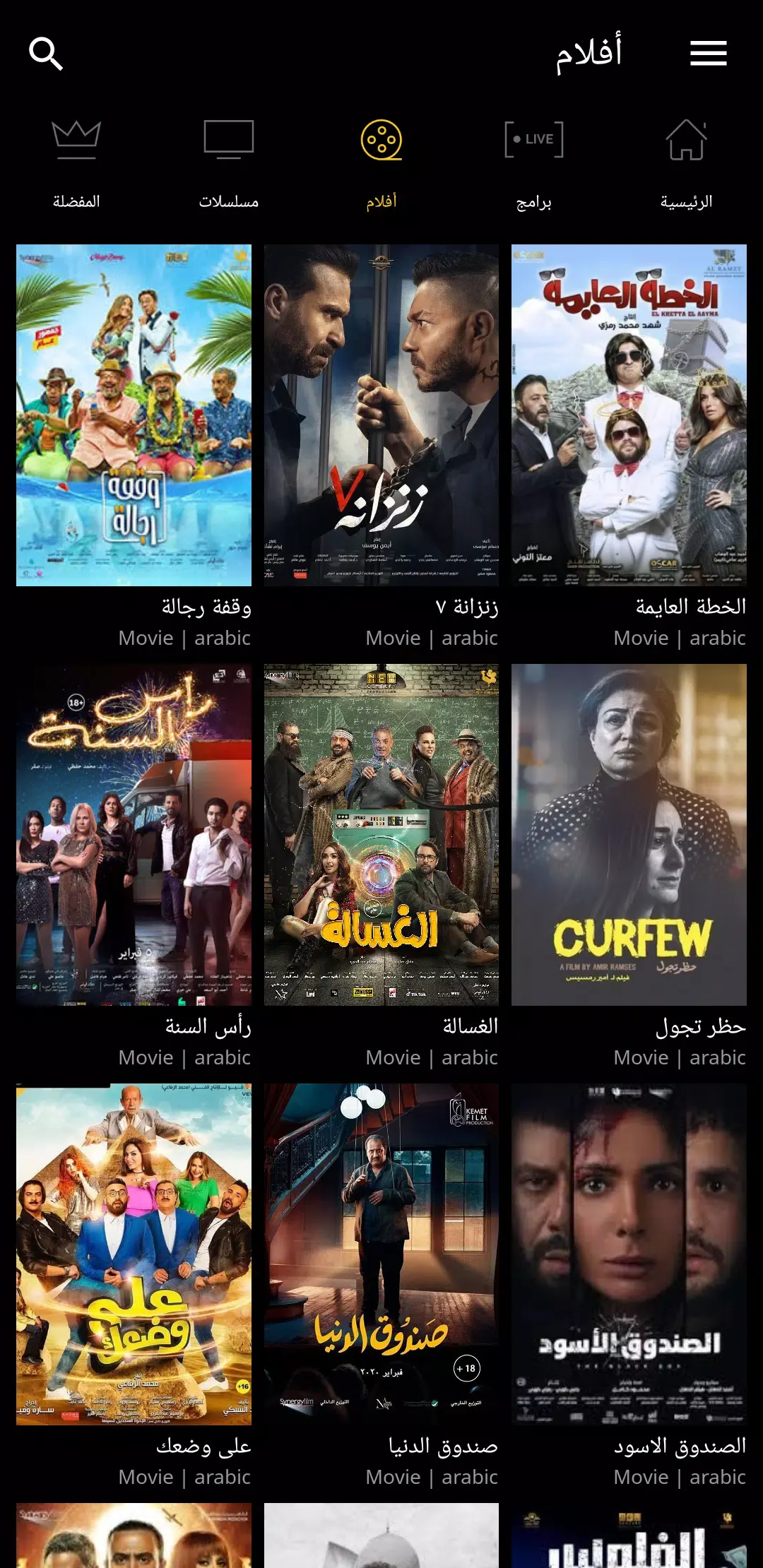Open the movie الصندوق الاسود
The width and height of the screenshot is (763, 1568).
629,1254
